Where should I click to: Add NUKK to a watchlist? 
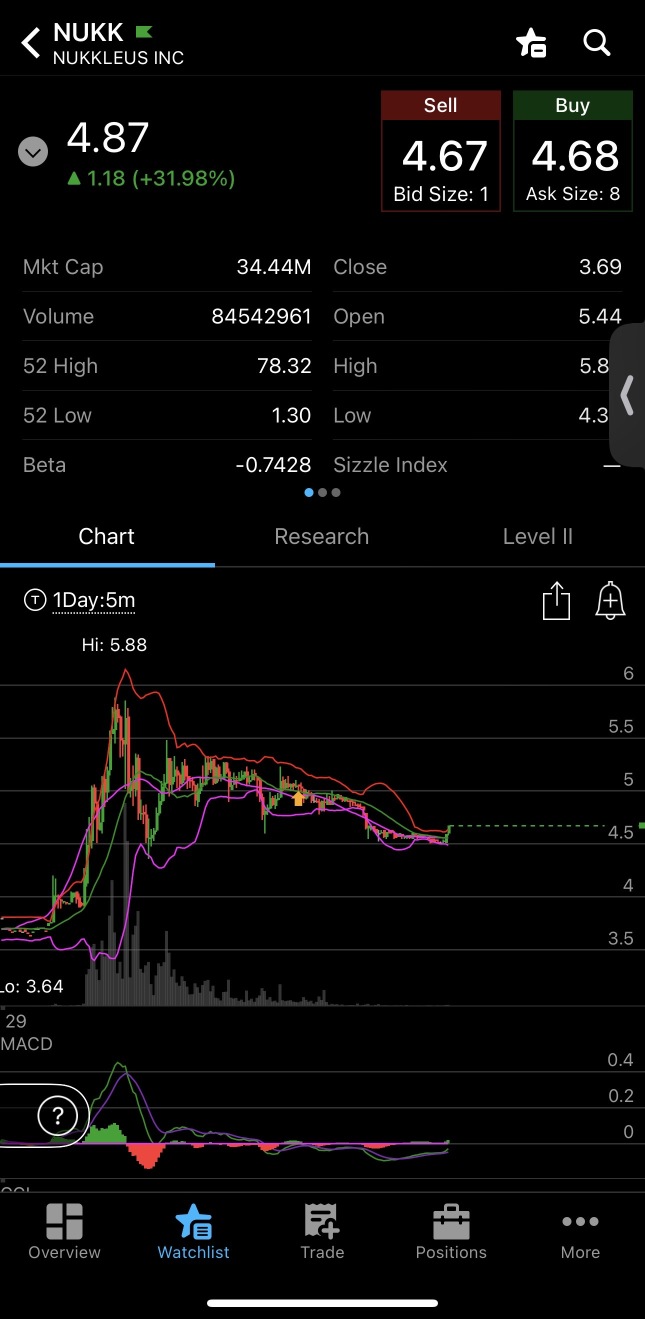pos(531,43)
